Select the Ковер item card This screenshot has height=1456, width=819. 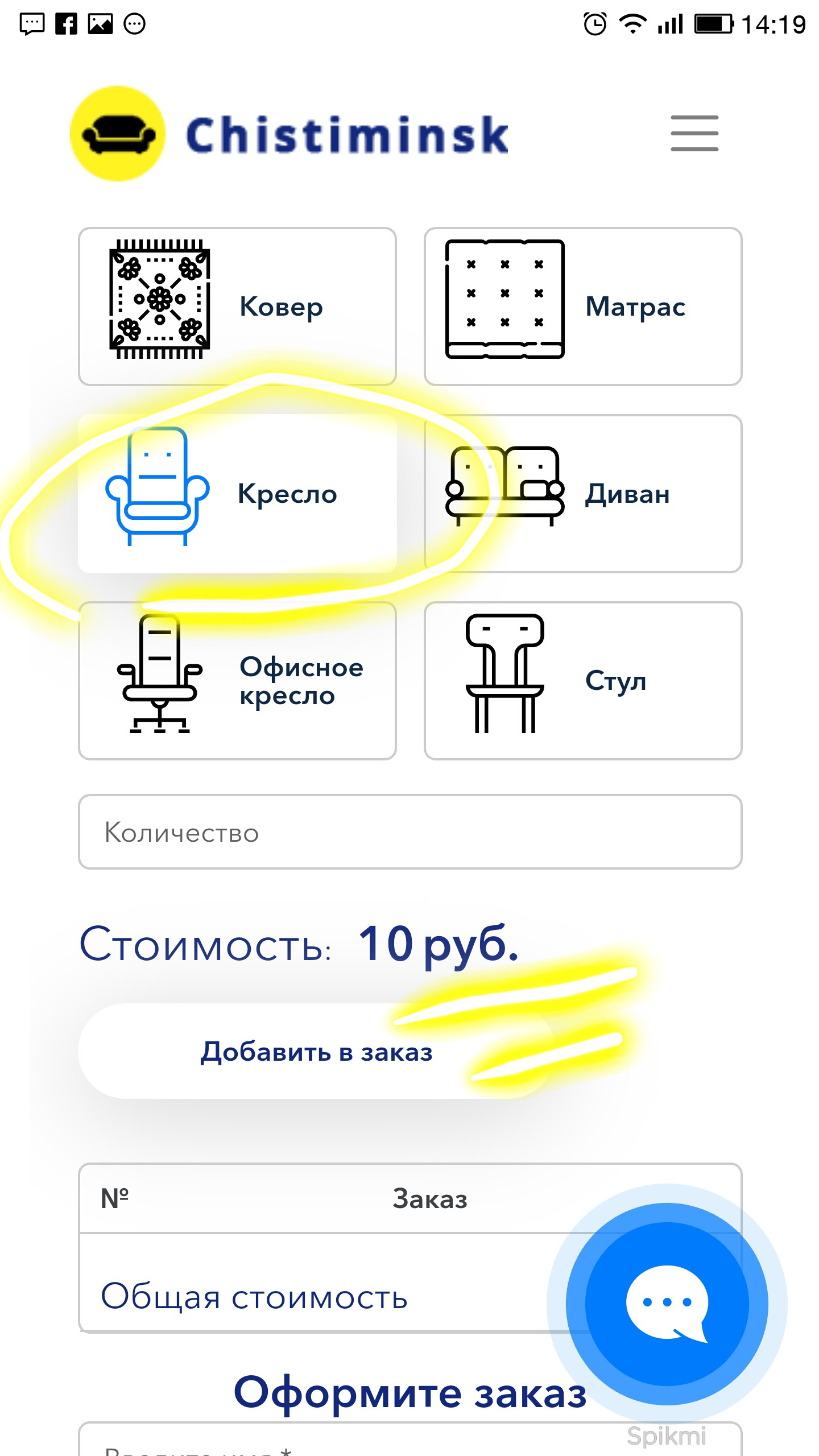[x=237, y=307]
